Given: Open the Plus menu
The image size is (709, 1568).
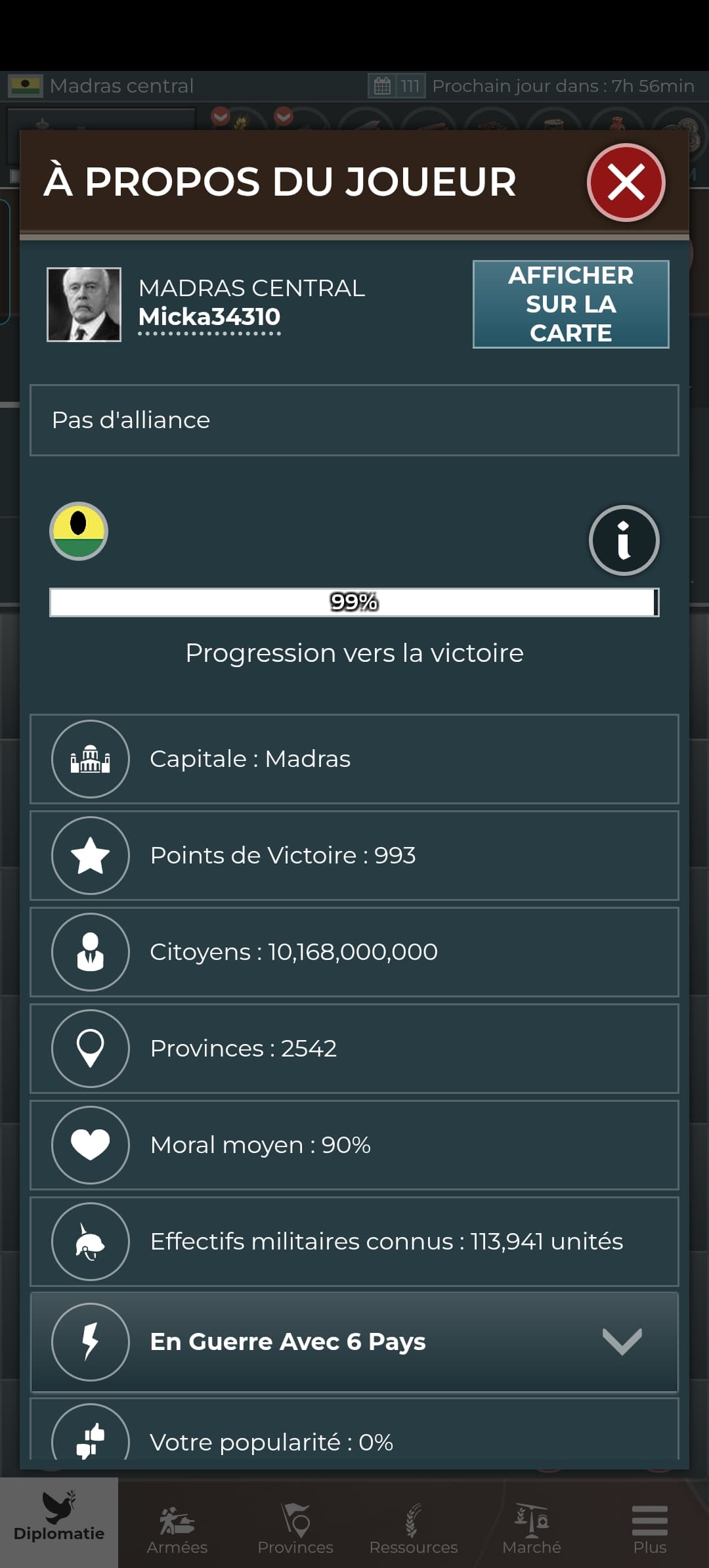Looking at the screenshot, I should point(649,1527).
